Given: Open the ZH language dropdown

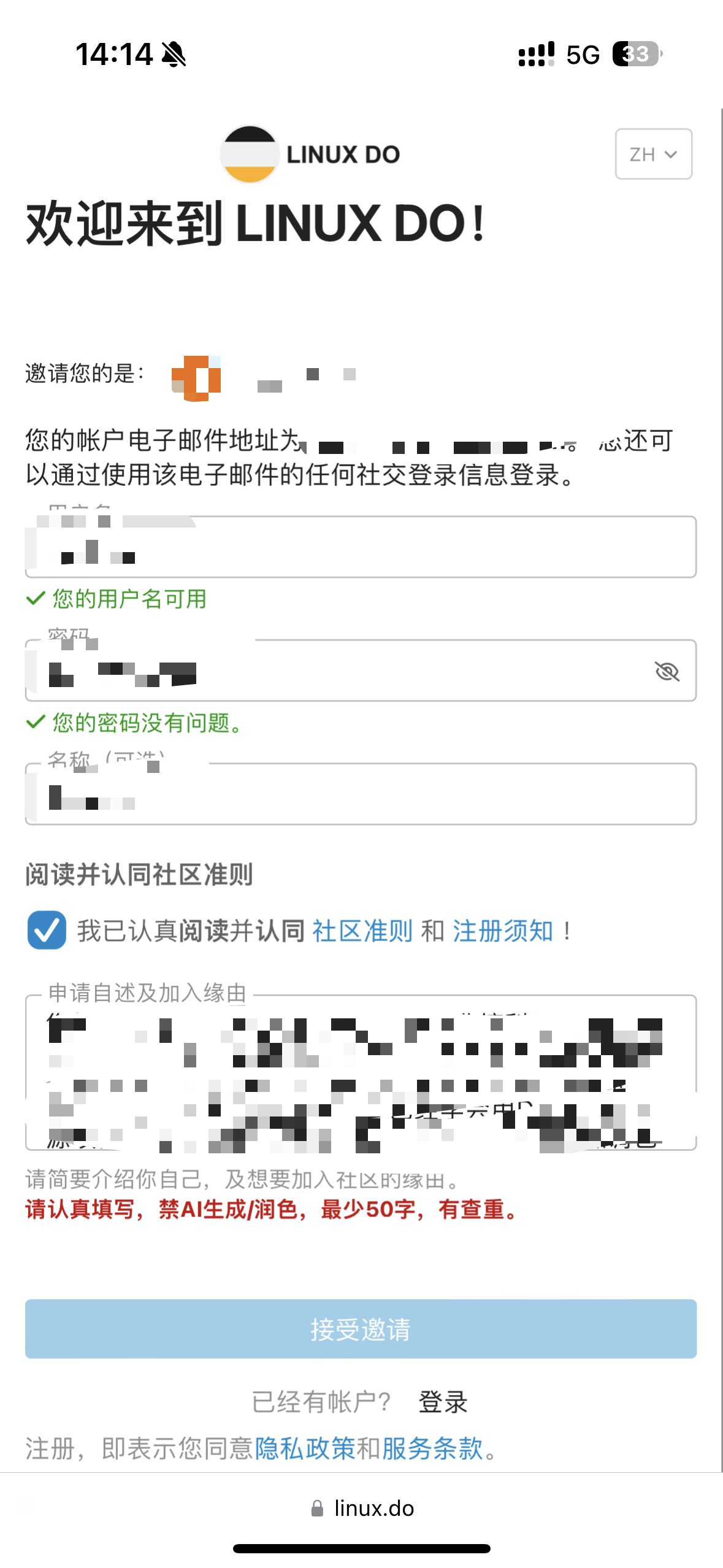Looking at the screenshot, I should [654, 154].
